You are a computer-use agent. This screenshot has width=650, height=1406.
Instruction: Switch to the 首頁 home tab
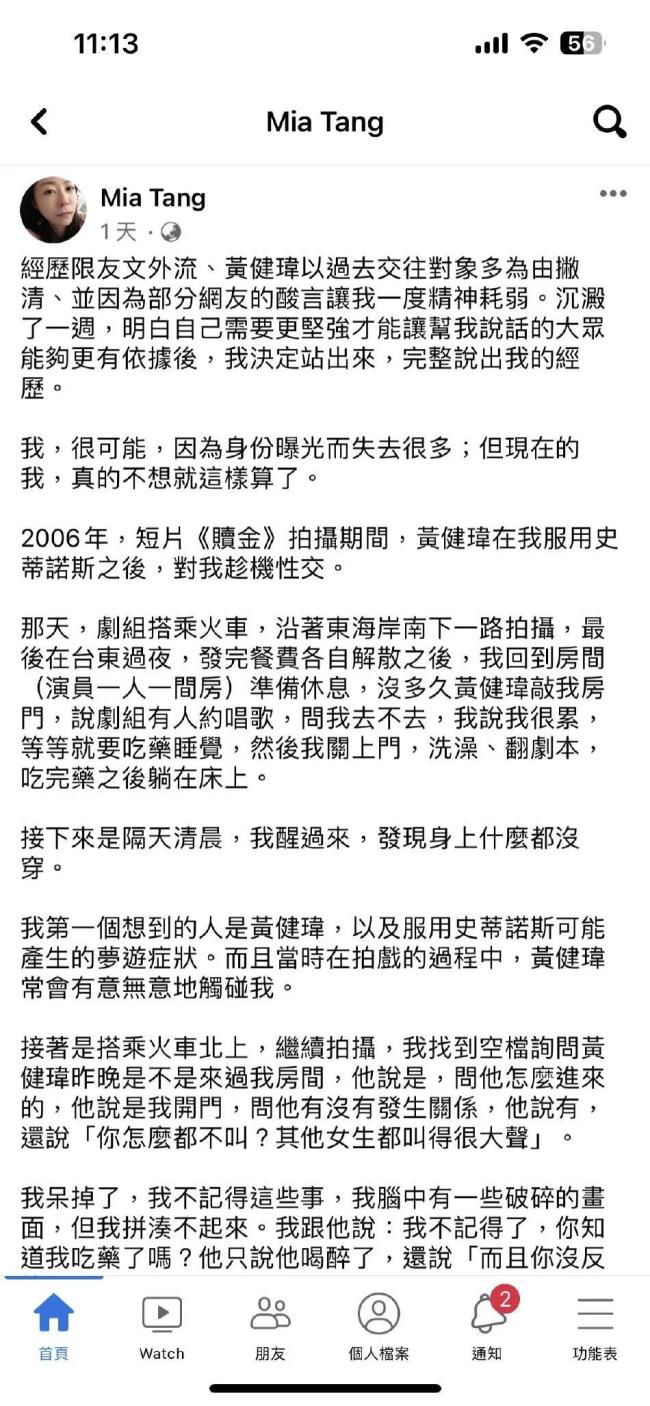[x=53, y=1326]
